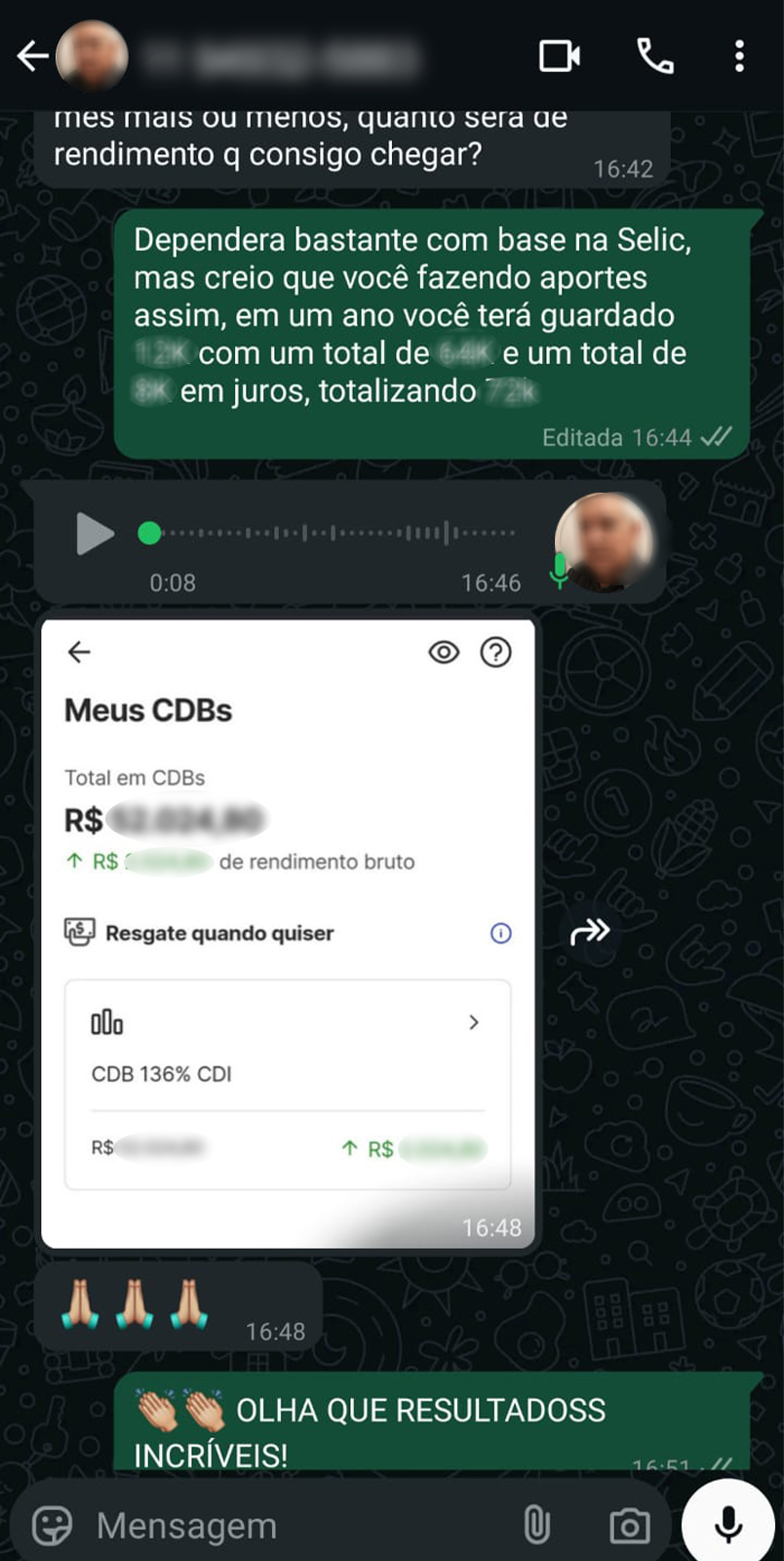
Task: Go back to the chat list
Action: click(x=32, y=57)
